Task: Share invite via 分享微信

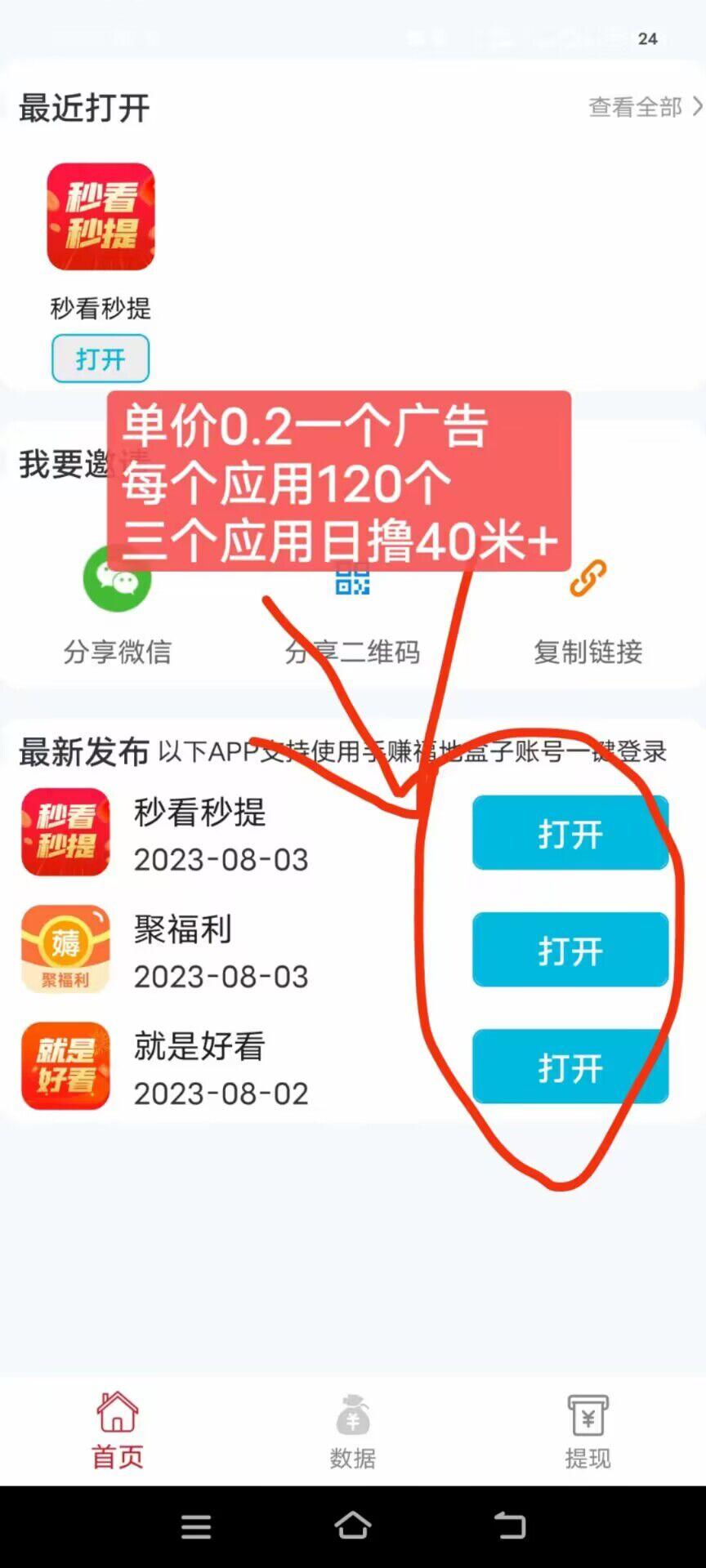Action: coord(118,606)
